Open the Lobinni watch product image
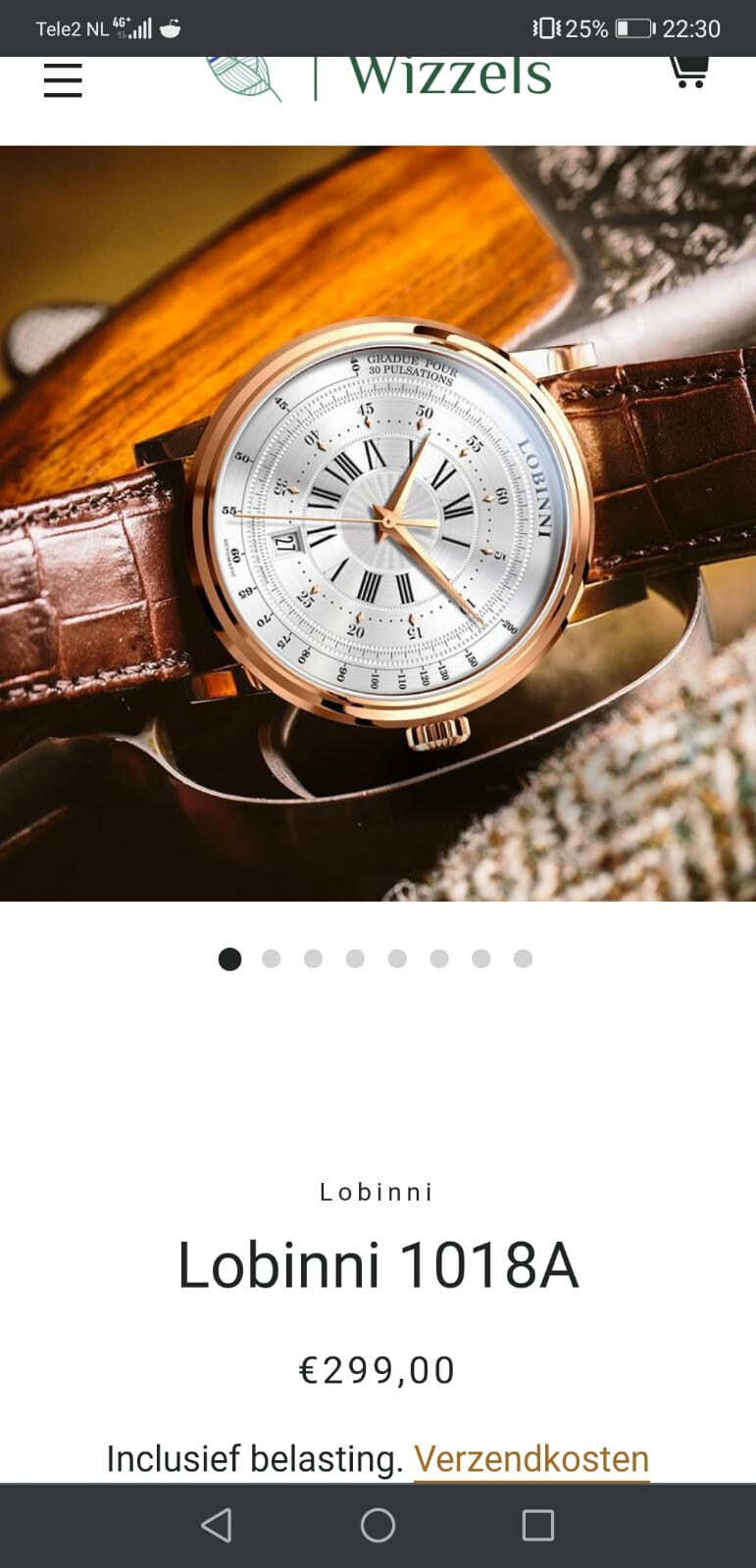The width and height of the screenshot is (756, 1568). click(x=378, y=522)
